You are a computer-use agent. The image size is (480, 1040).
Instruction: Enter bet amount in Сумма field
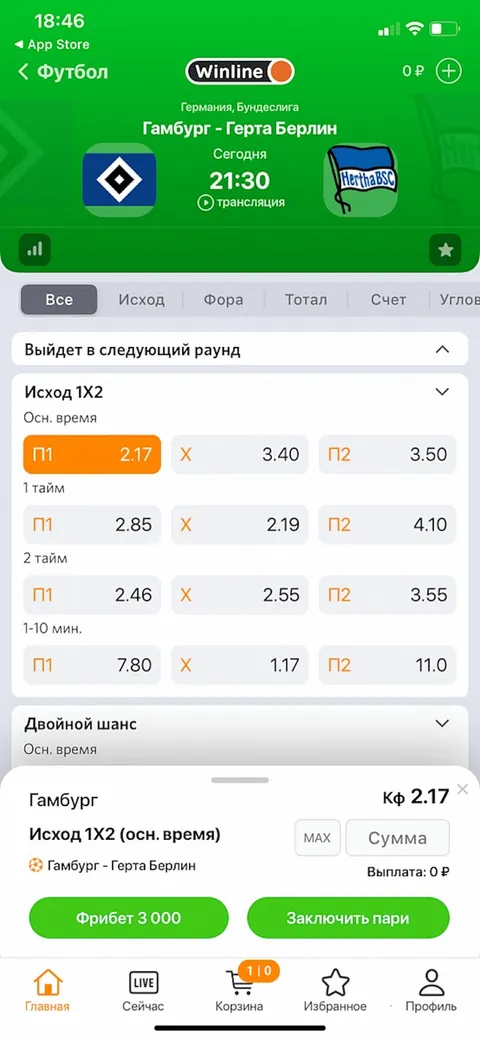tap(398, 838)
